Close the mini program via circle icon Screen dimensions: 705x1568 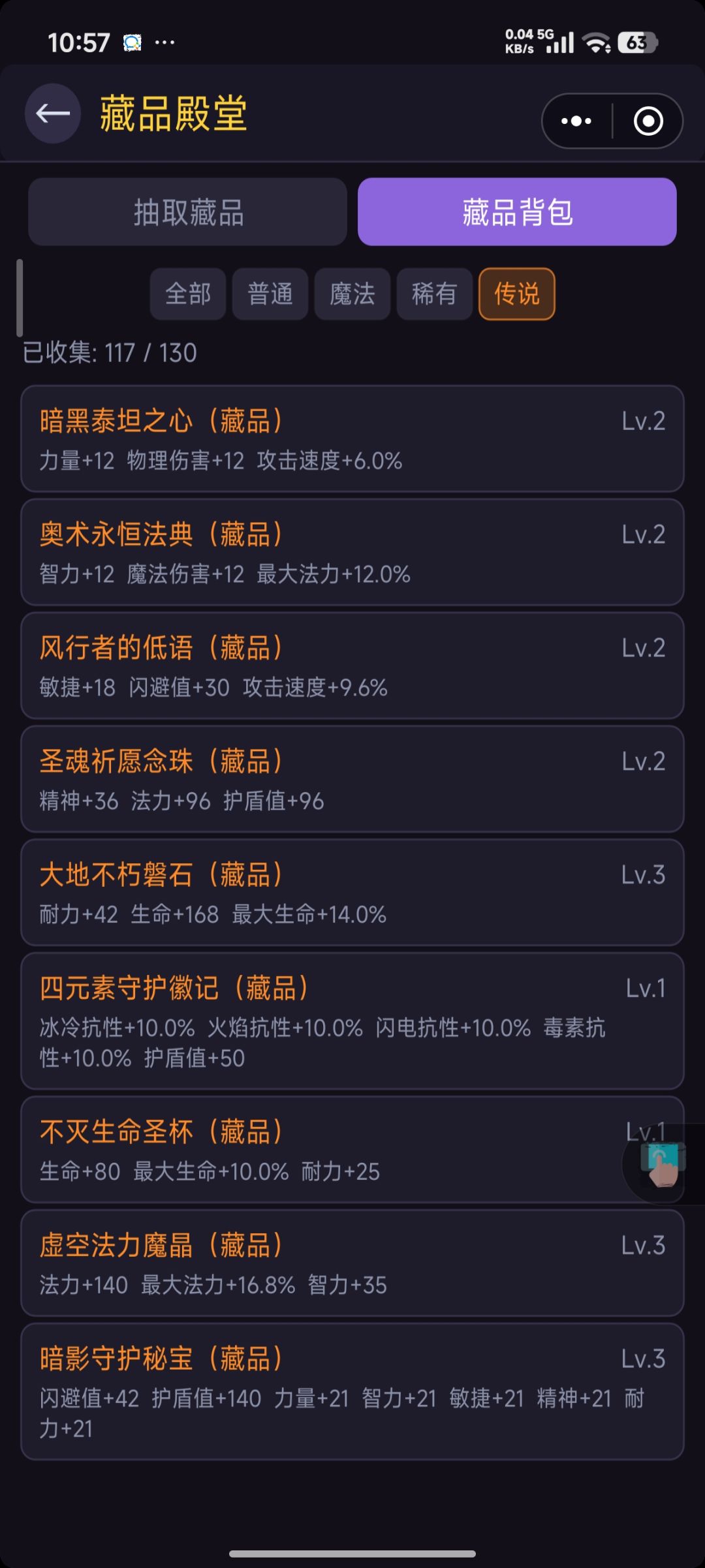pyautogui.click(x=648, y=121)
